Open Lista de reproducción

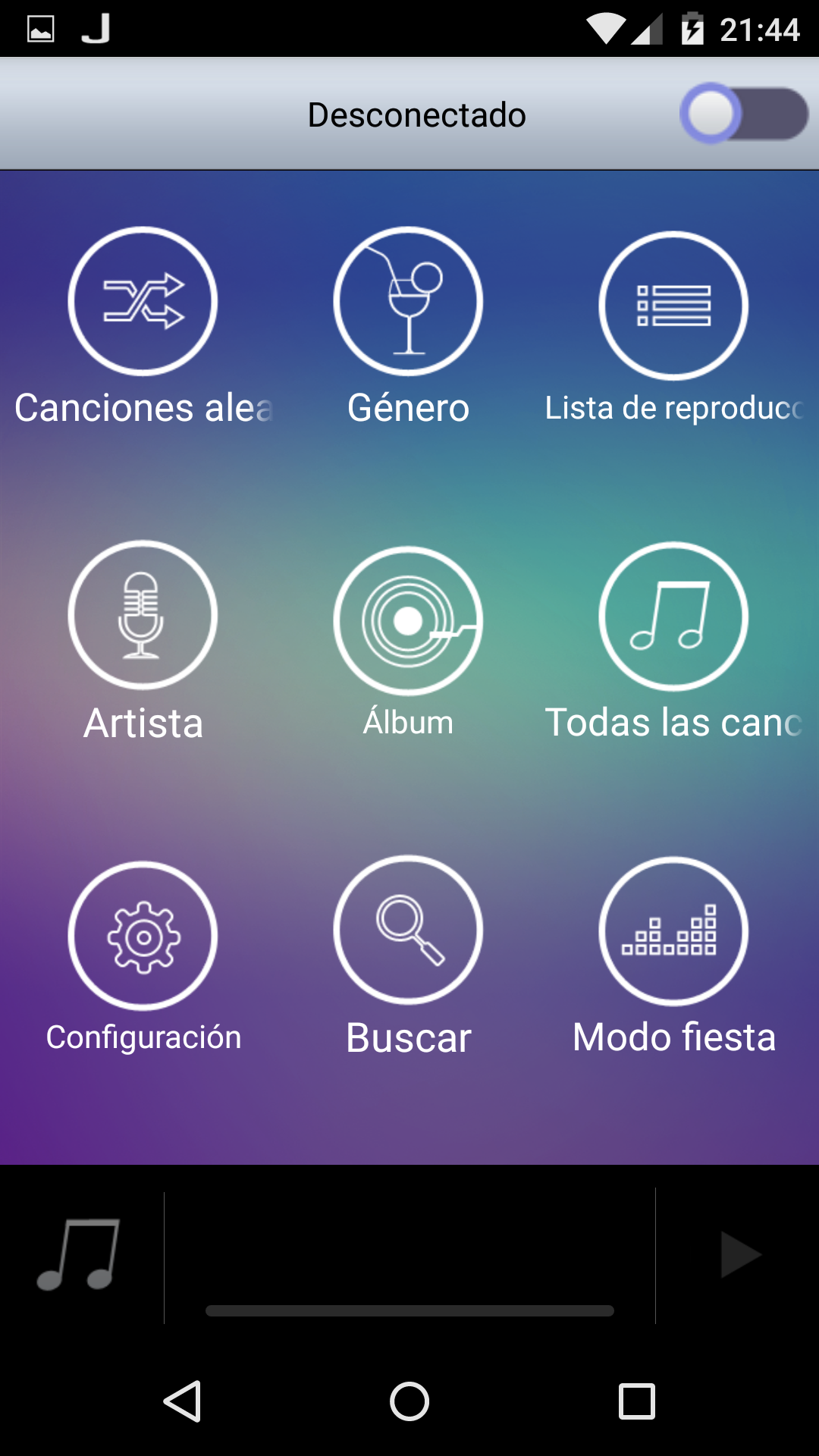point(673,305)
